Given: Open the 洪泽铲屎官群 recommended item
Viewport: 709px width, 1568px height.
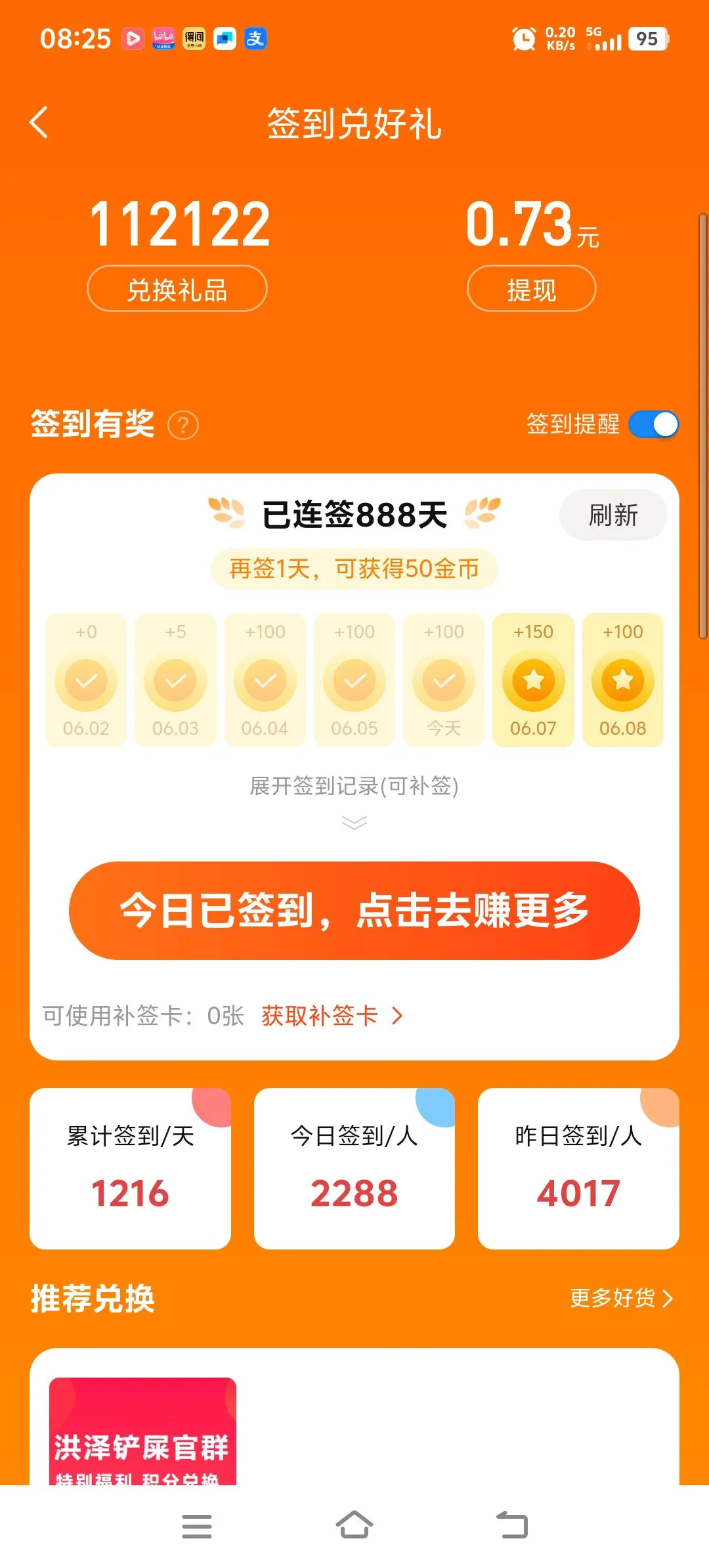Looking at the screenshot, I should point(142,1431).
